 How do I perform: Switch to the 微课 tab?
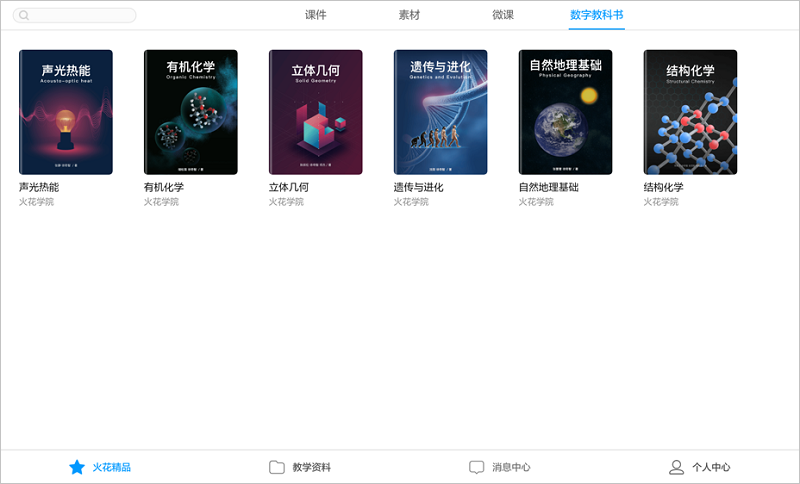click(x=503, y=15)
